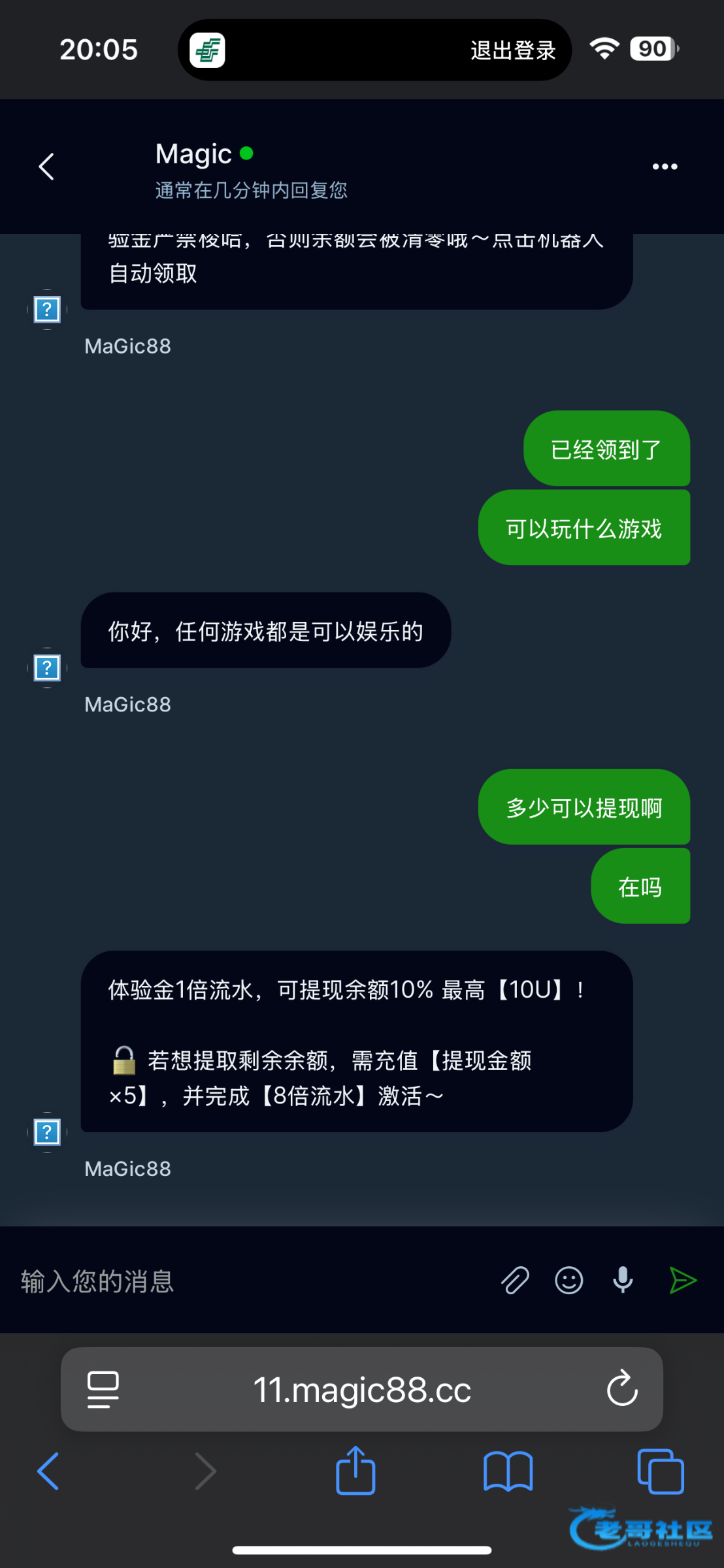Screen dimensions: 724x1568
Task: Tap the message input field
Action: tap(248, 1281)
